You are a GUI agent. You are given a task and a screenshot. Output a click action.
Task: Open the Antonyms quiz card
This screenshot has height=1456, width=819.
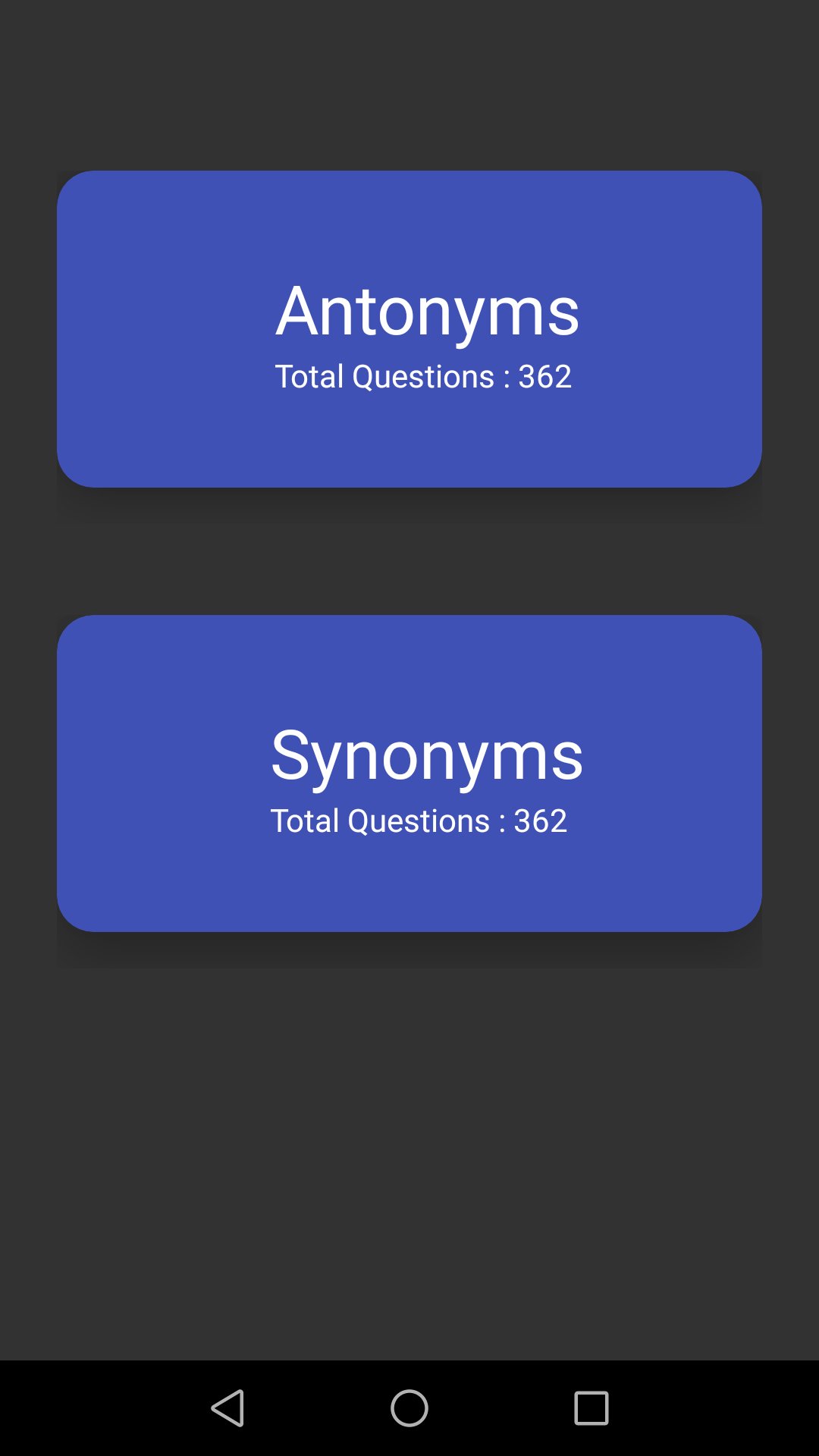(409, 328)
